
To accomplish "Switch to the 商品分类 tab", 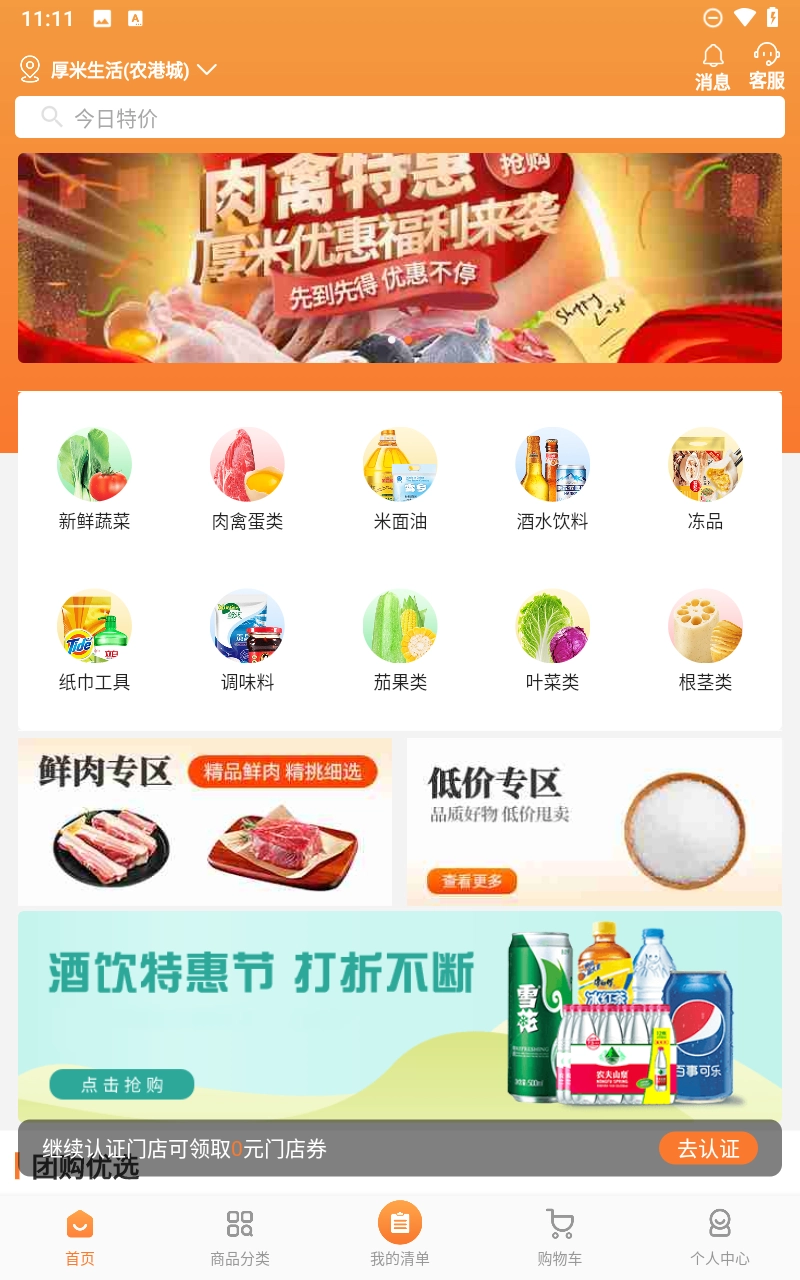I will pos(240,1236).
